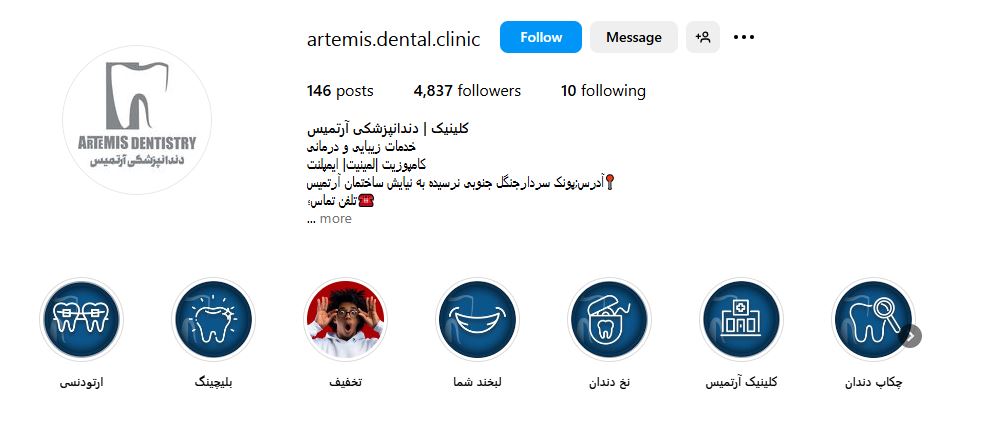Viewport: 994px width, 427px height.
Task: Open the تخفیف story highlight
Action: (345, 320)
